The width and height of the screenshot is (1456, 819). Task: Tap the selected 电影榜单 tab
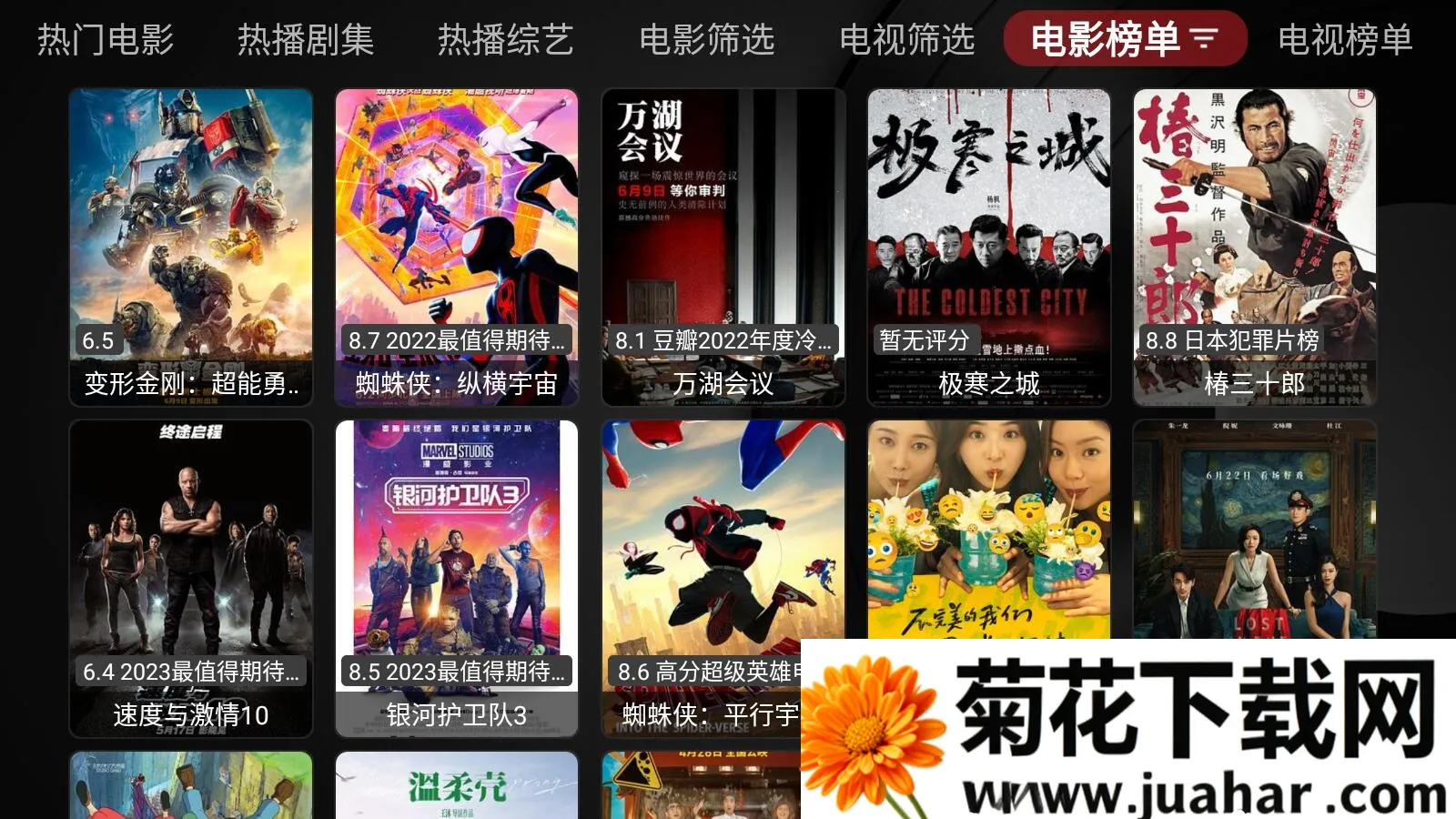click(1125, 39)
